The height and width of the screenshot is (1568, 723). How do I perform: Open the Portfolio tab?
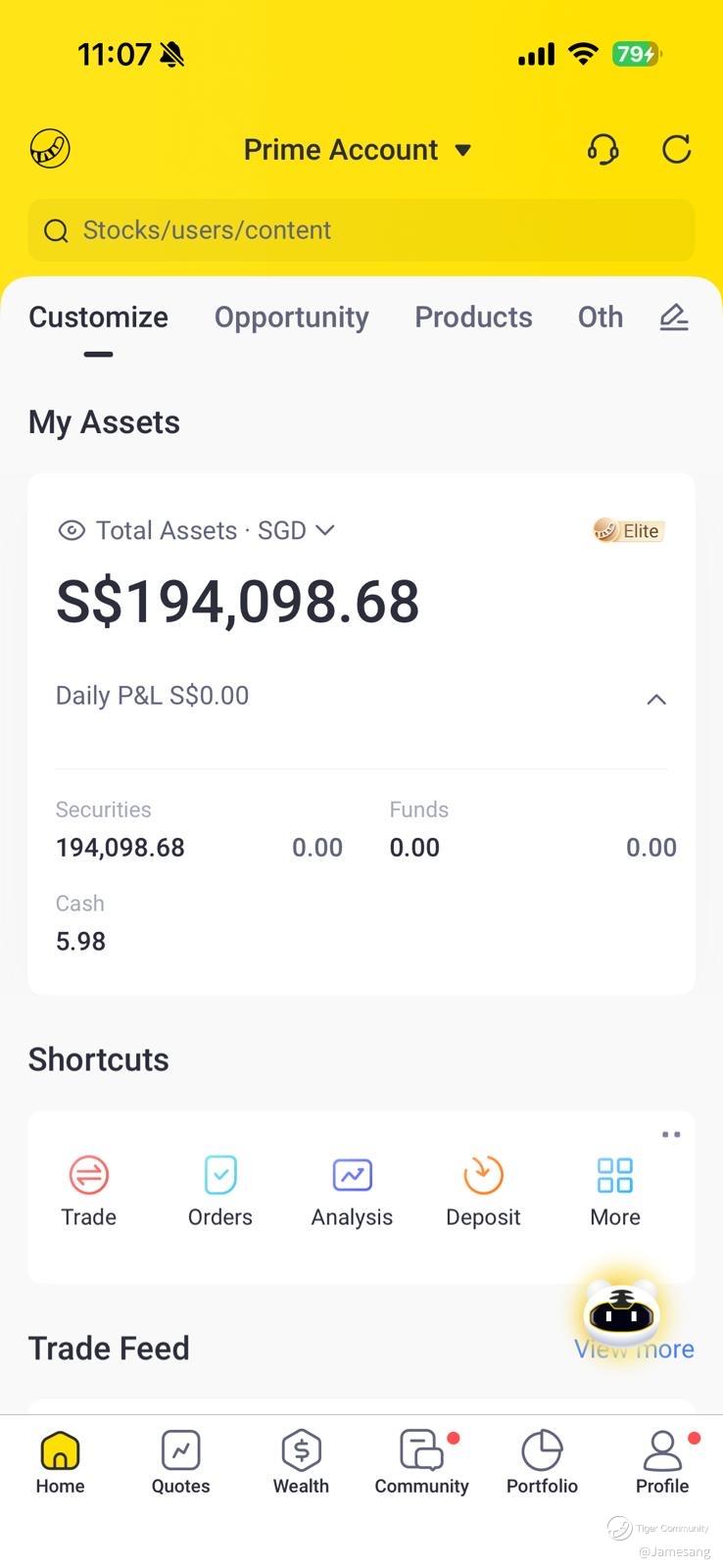click(542, 1461)
